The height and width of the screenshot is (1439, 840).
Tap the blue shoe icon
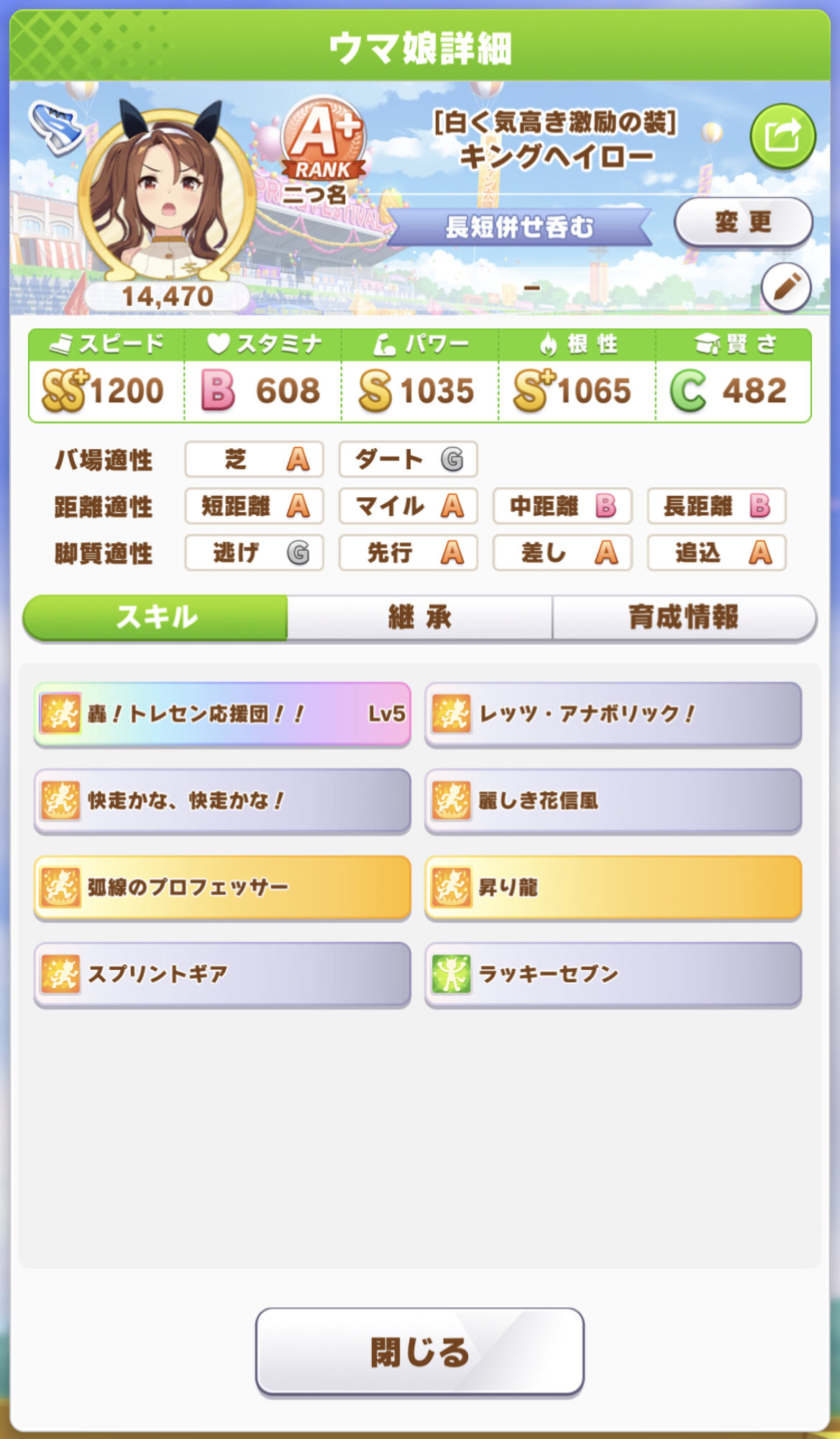pyautogui.click(x=56, y=127)
